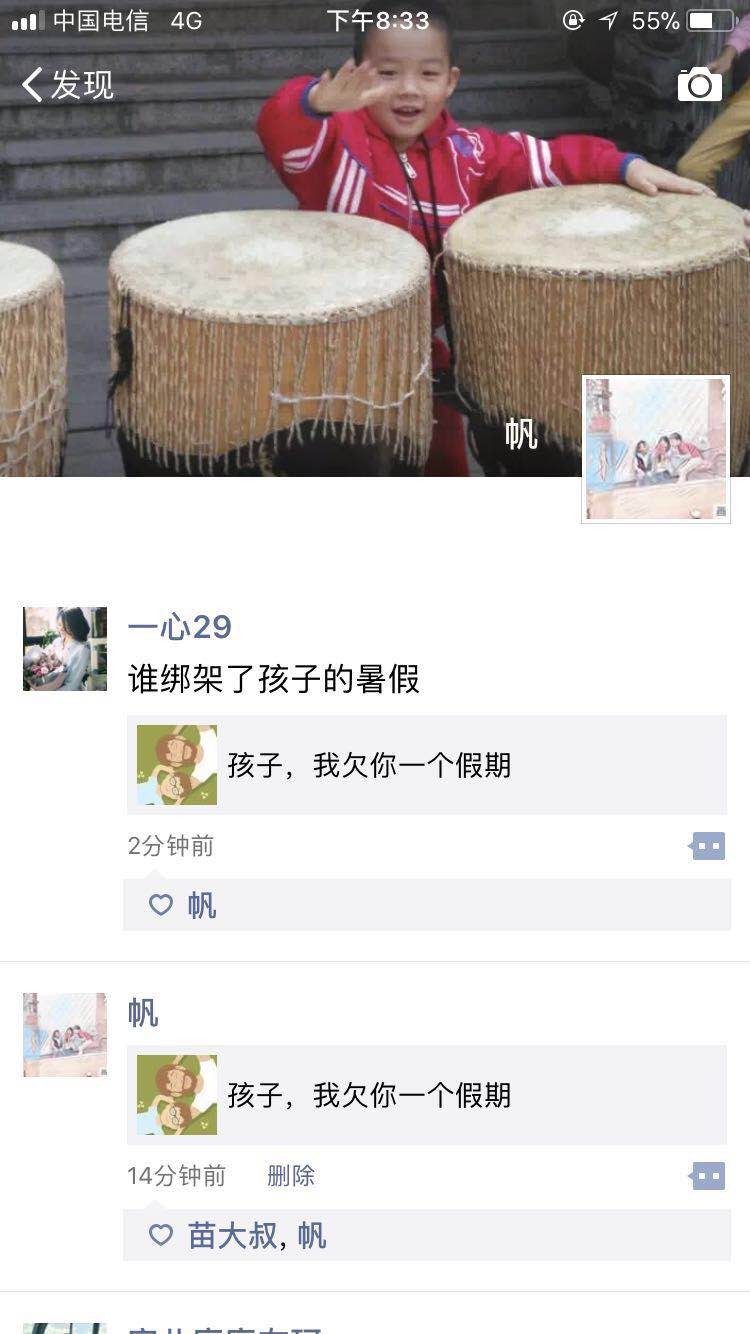Open the username 帆 on the post
750x1334 pixels.
point(143,1013)
